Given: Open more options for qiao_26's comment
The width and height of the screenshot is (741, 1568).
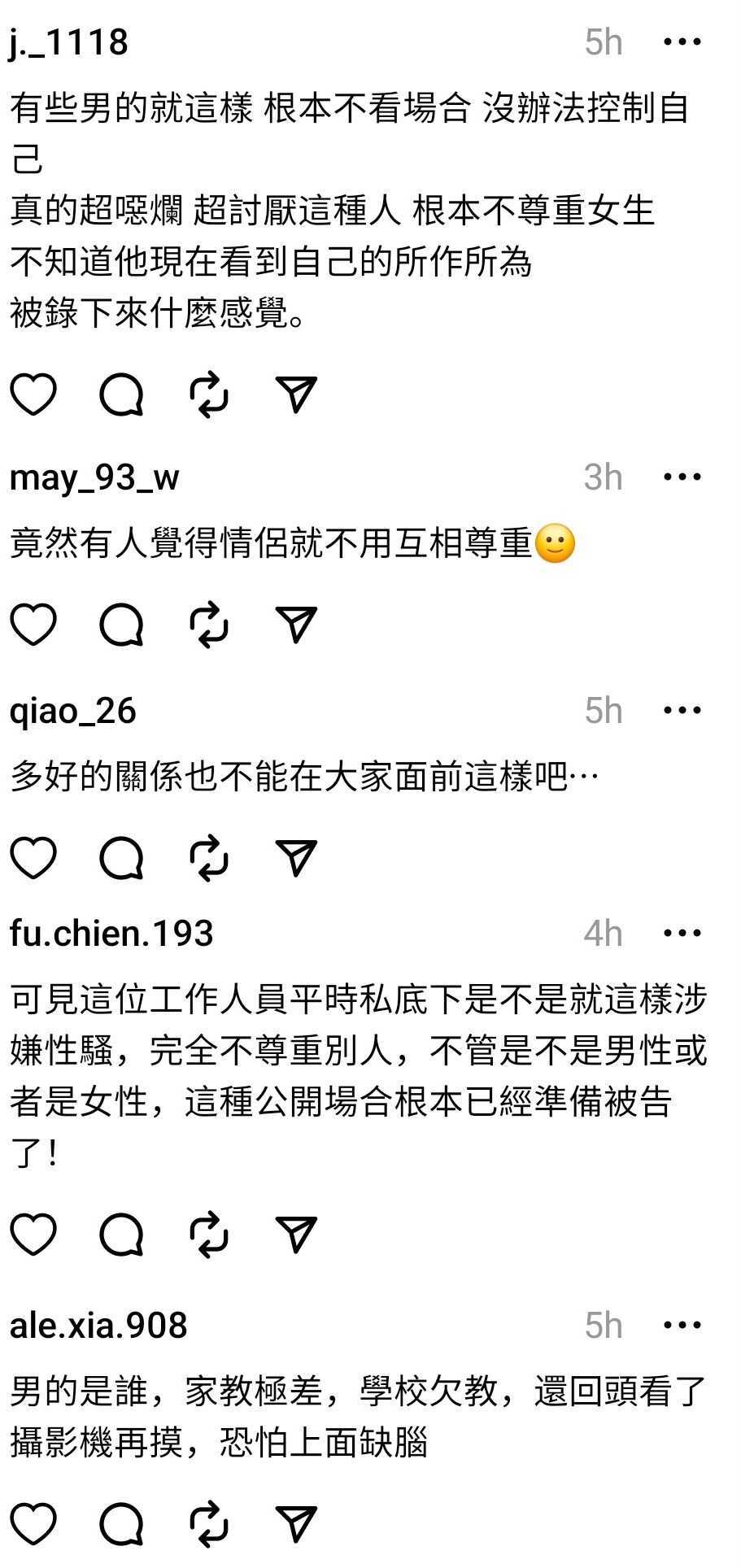Looking at the screenshot, I should point(682,711).
